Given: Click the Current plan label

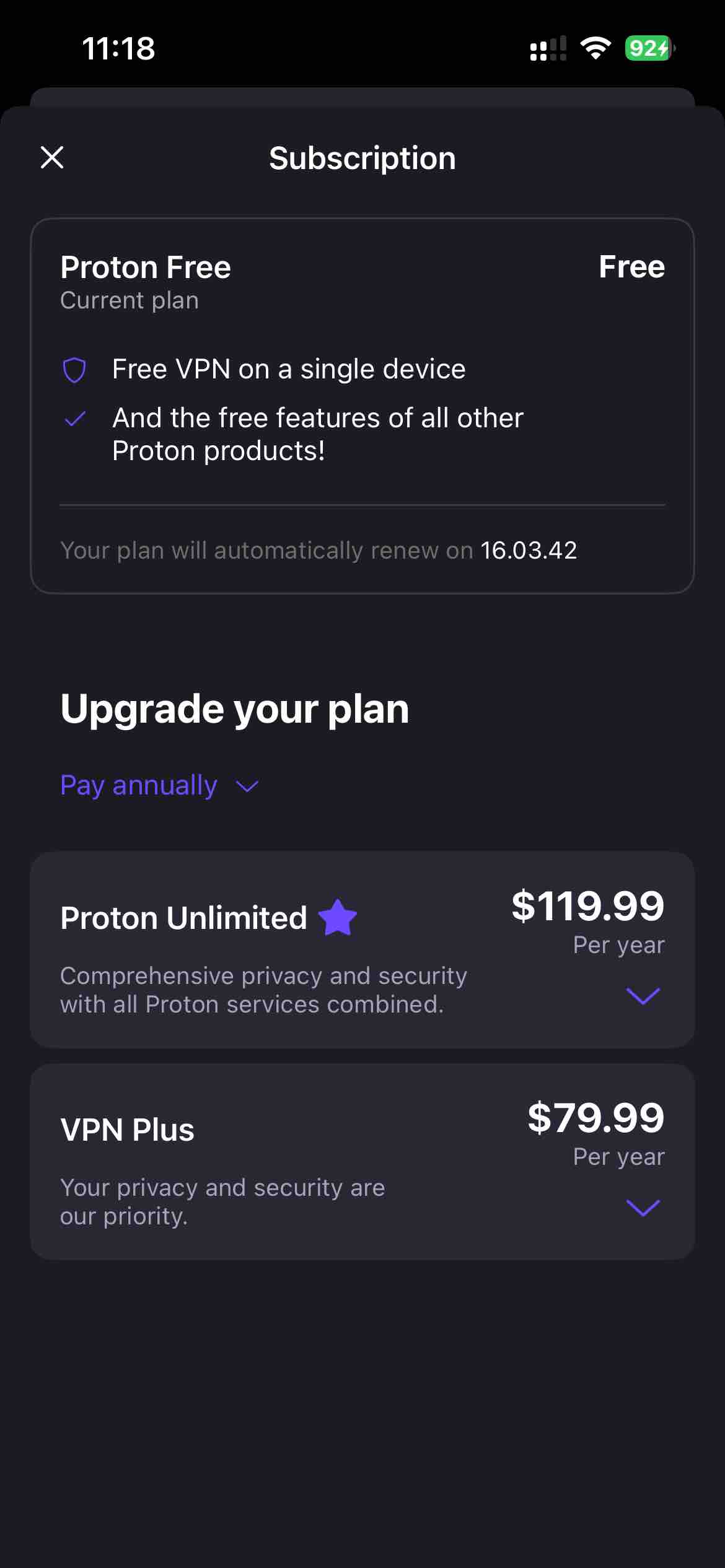Looking at the screenshot, I should 130,300.
